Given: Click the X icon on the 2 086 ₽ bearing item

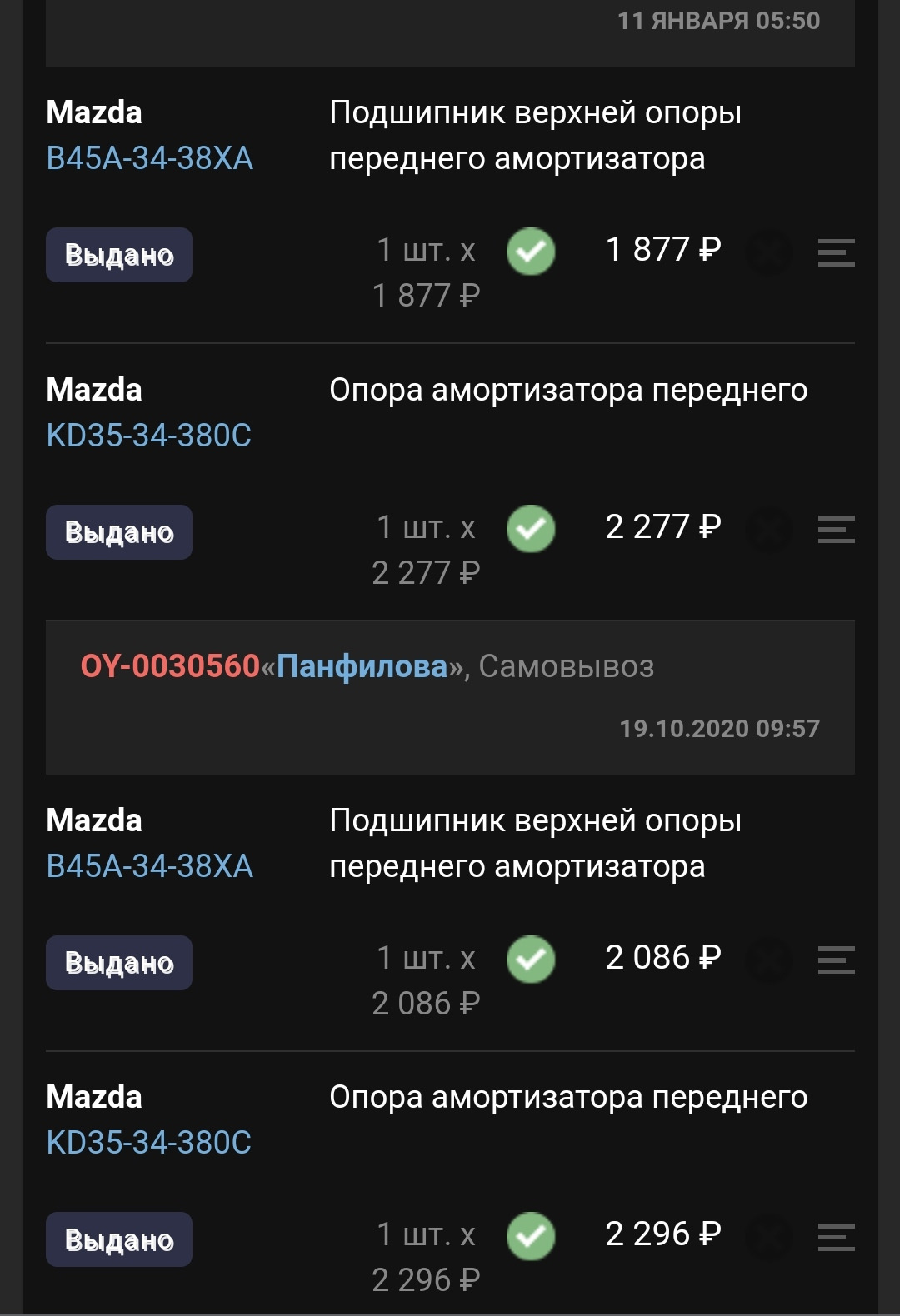Looking at the screenshot, I should 767,958.
